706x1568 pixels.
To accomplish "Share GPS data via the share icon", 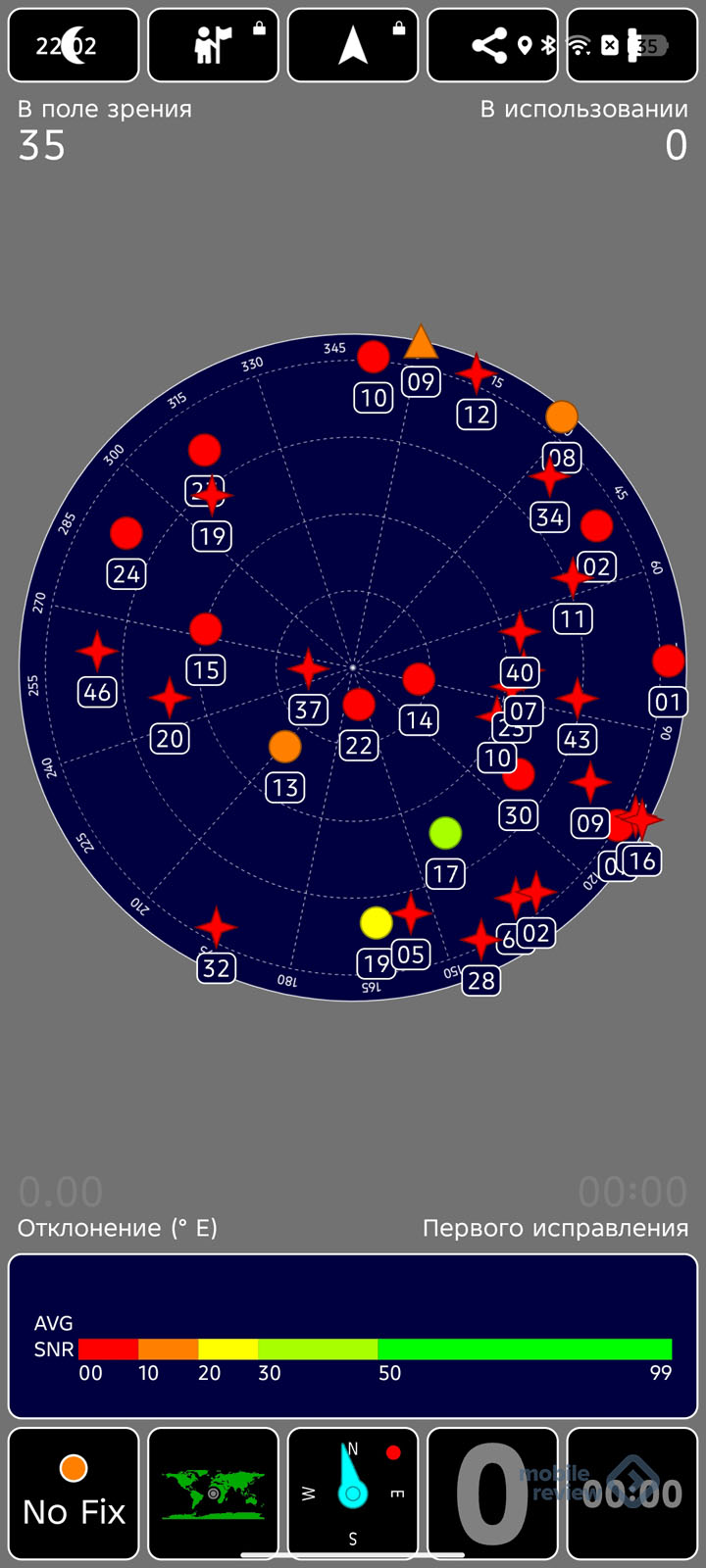I will [x=490, y=45].
